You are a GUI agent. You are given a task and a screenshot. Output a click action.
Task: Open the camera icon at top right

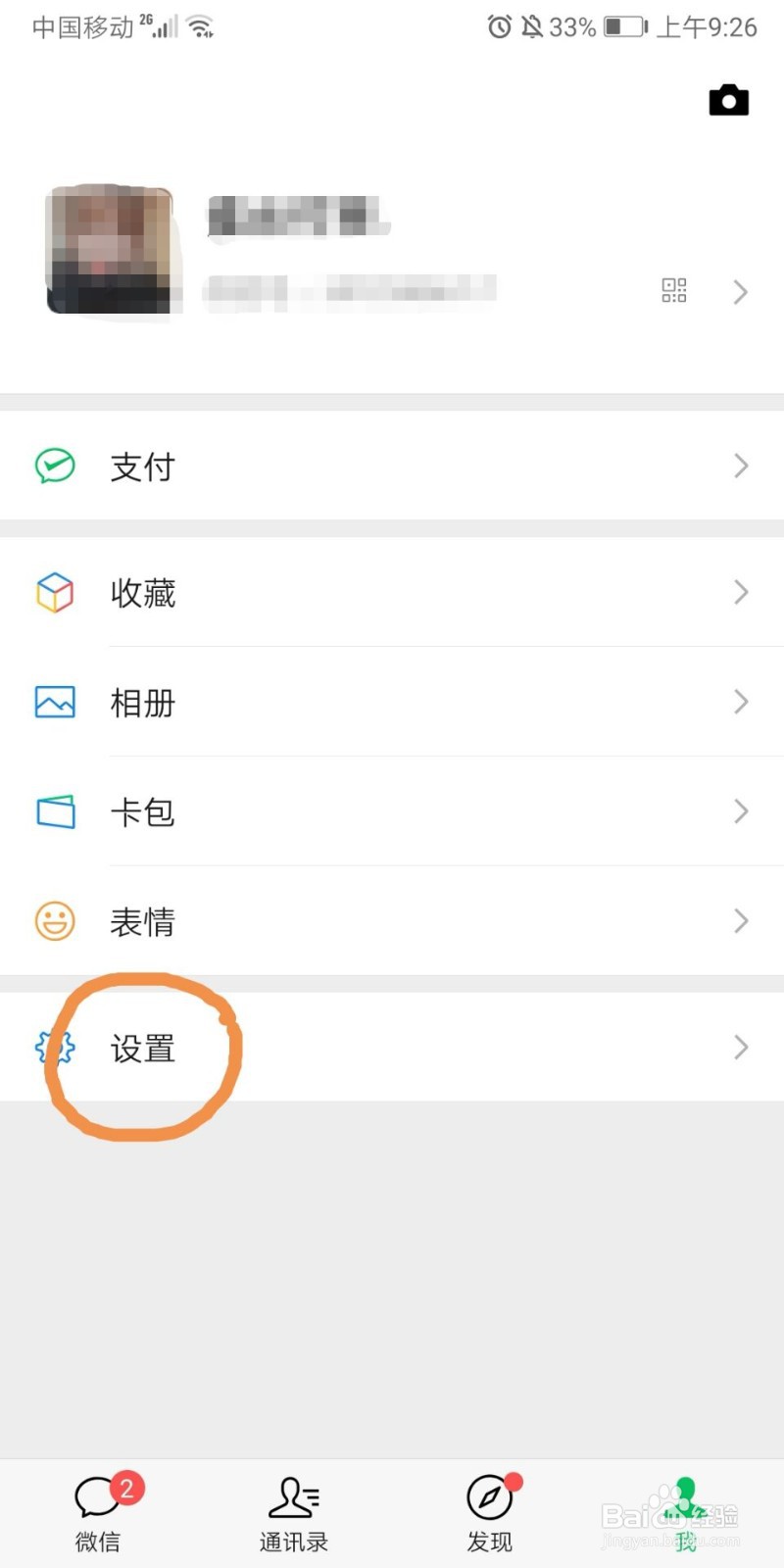pos(728,100)
